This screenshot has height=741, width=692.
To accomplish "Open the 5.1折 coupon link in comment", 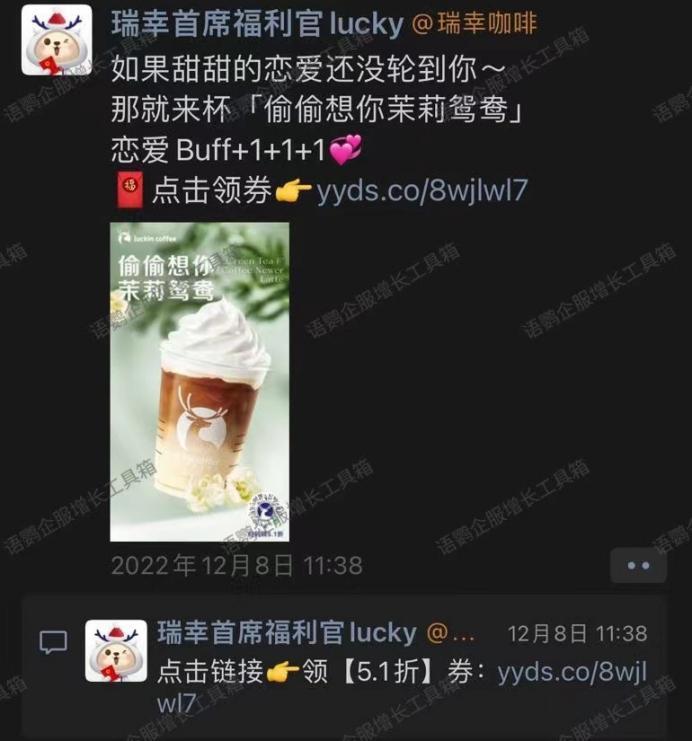I will [572, 672].
